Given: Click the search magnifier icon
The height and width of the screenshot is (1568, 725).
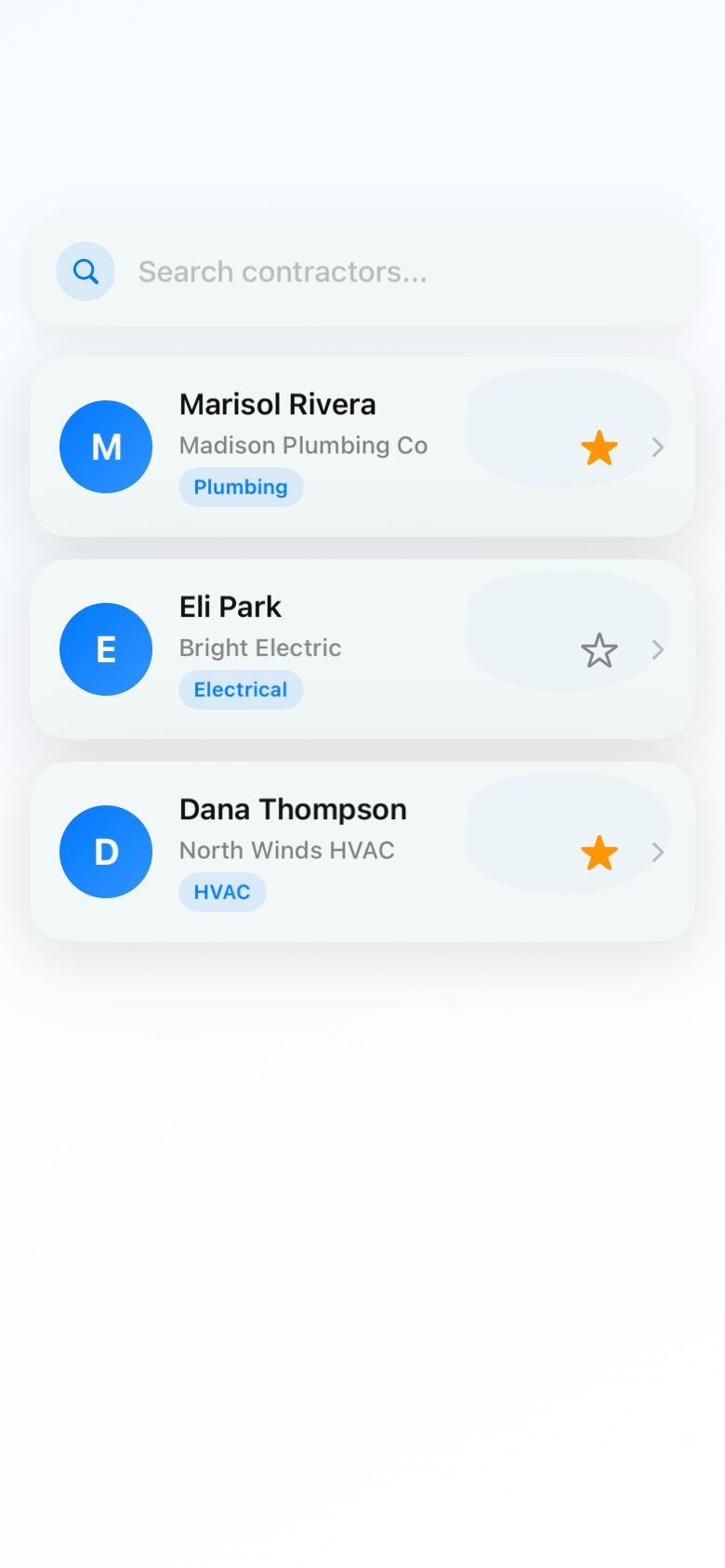Looking at the screenshot, I should coord(85,271).
